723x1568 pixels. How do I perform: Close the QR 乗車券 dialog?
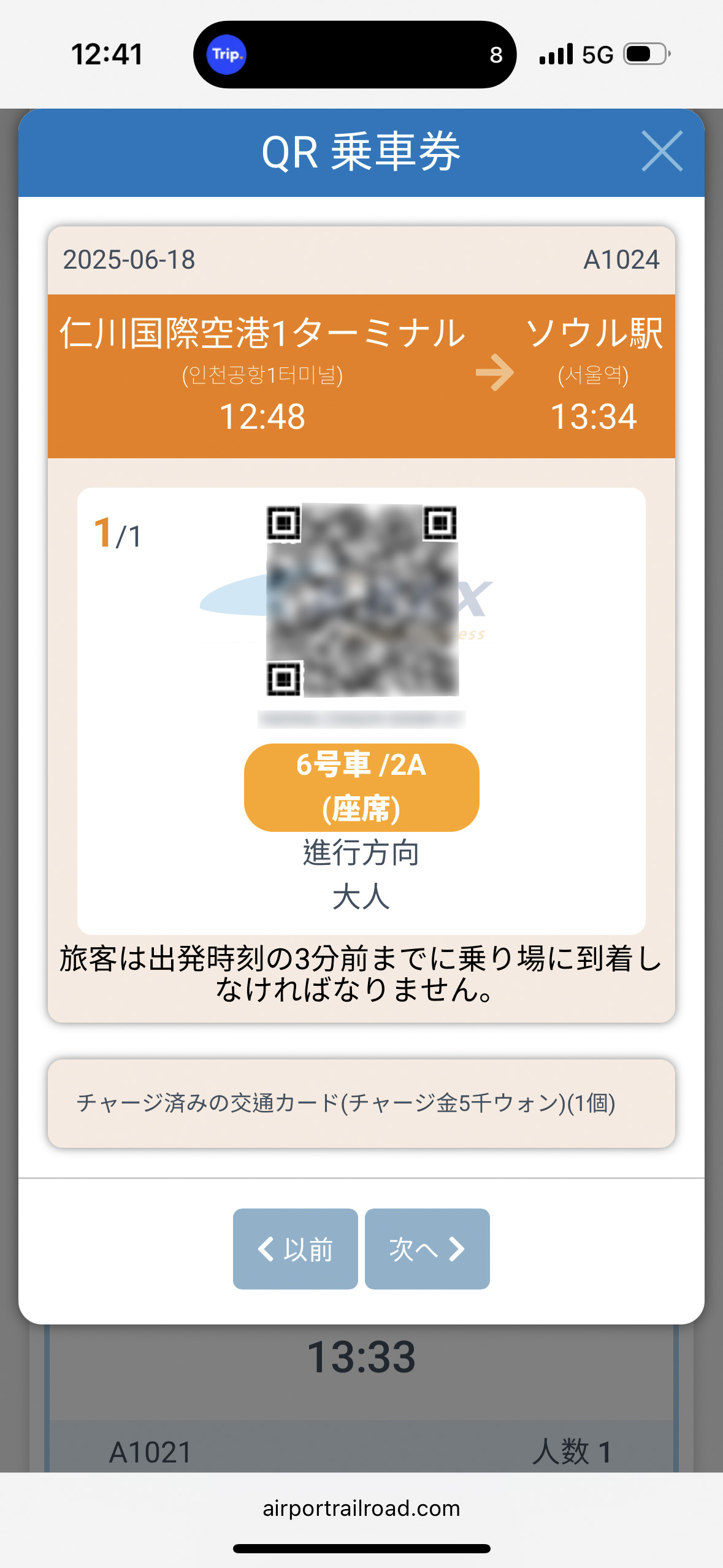click(662, 151)
